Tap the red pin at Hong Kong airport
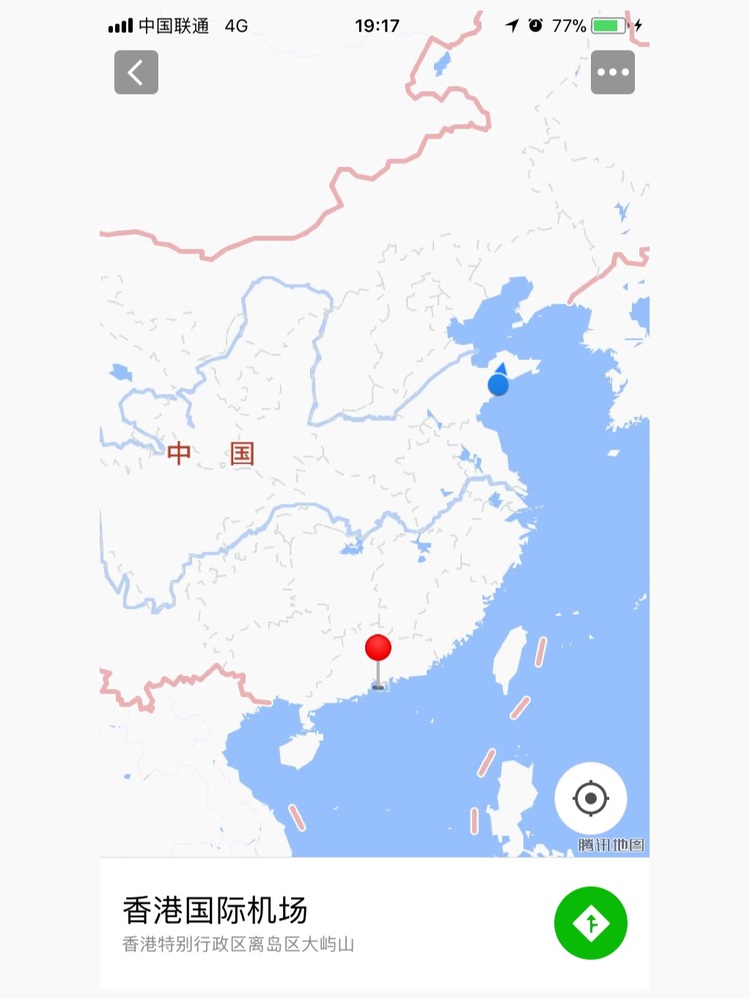The image size is (750, 999). tap(378, 649)
